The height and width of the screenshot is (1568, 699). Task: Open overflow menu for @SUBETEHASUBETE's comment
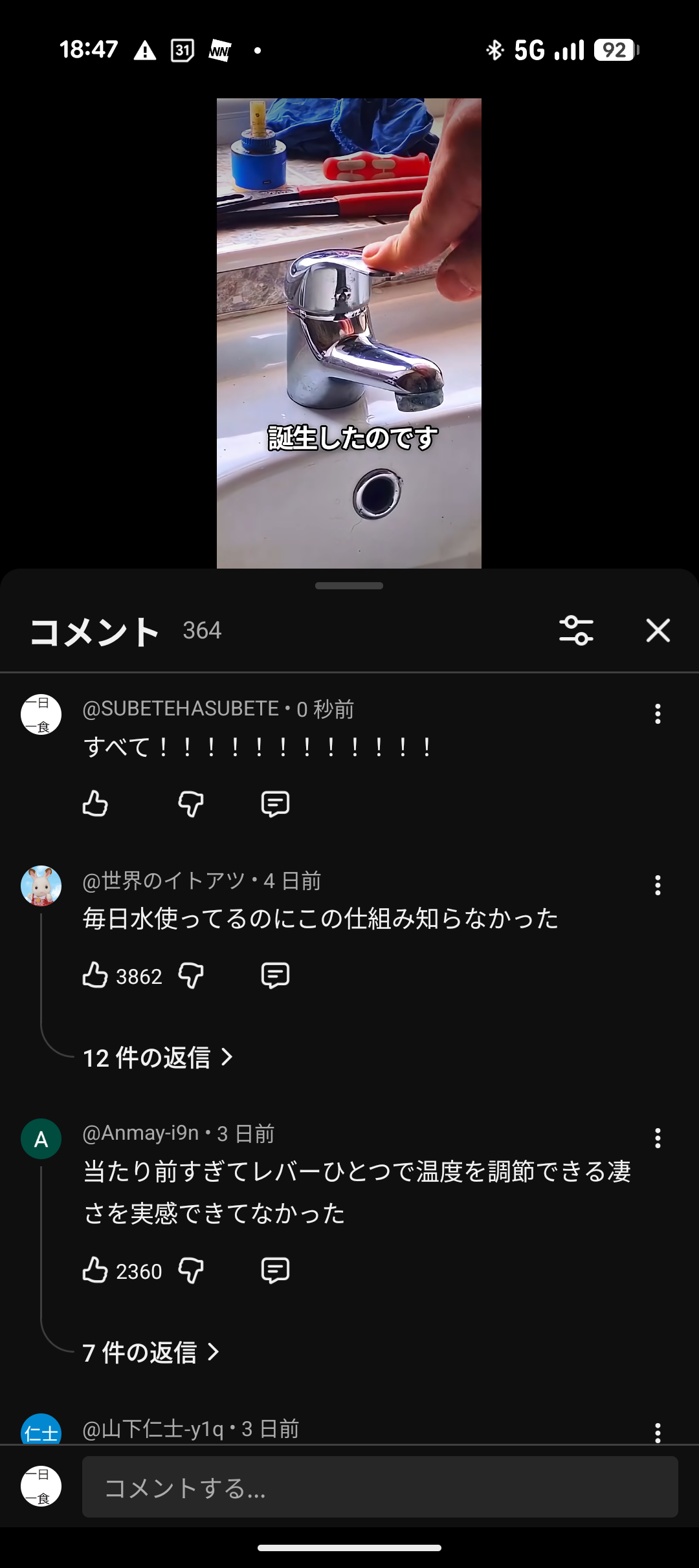point(658,714)
